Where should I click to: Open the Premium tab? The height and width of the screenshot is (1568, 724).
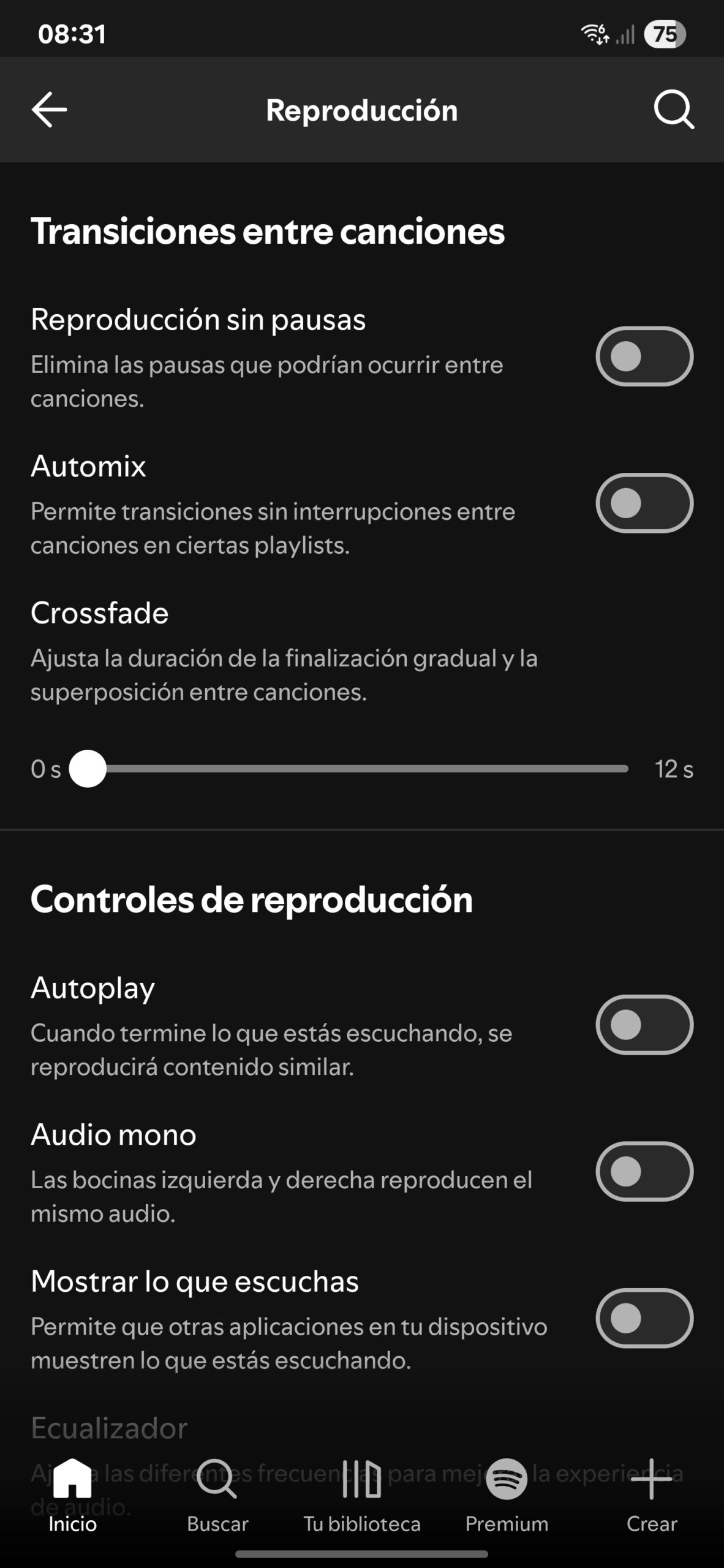tap(507, 1494)
